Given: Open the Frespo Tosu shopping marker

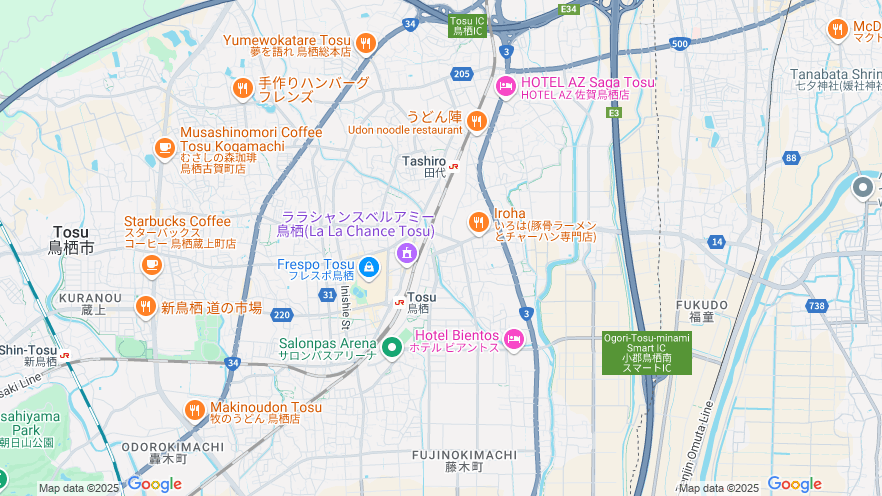Looking at the screenshot, I should (369, 267).
